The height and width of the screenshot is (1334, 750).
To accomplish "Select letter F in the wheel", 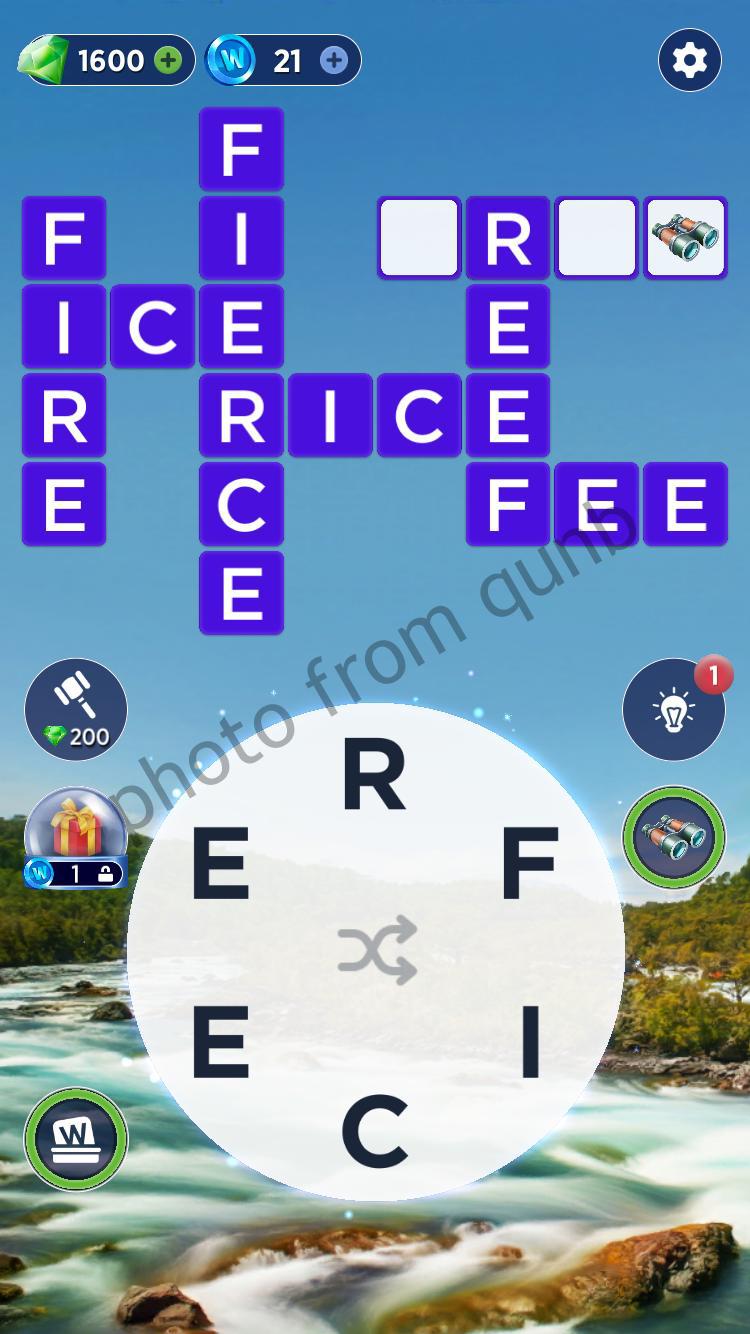I will click(529, 864).
